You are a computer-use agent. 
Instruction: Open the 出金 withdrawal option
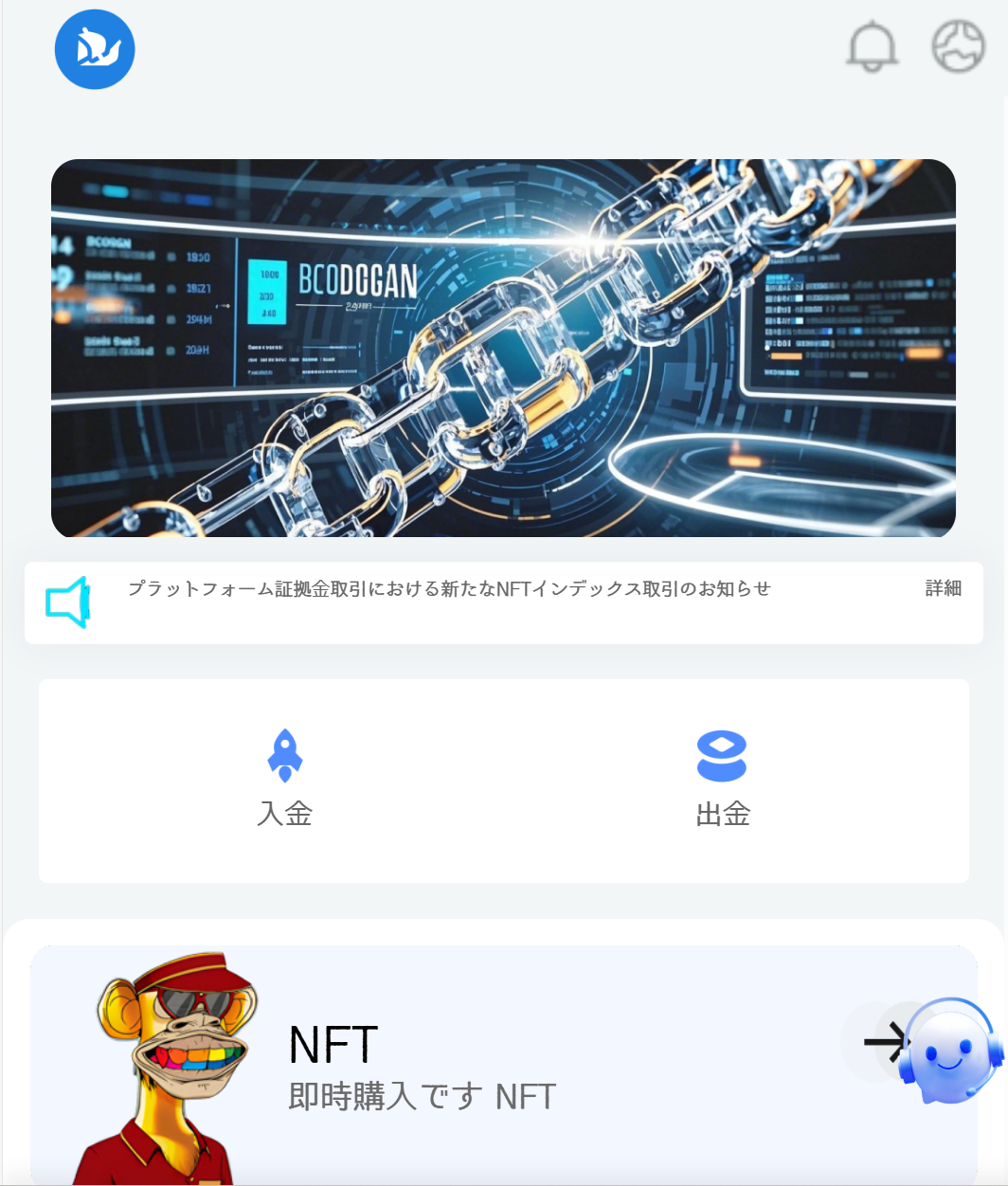tap(722, 779)
